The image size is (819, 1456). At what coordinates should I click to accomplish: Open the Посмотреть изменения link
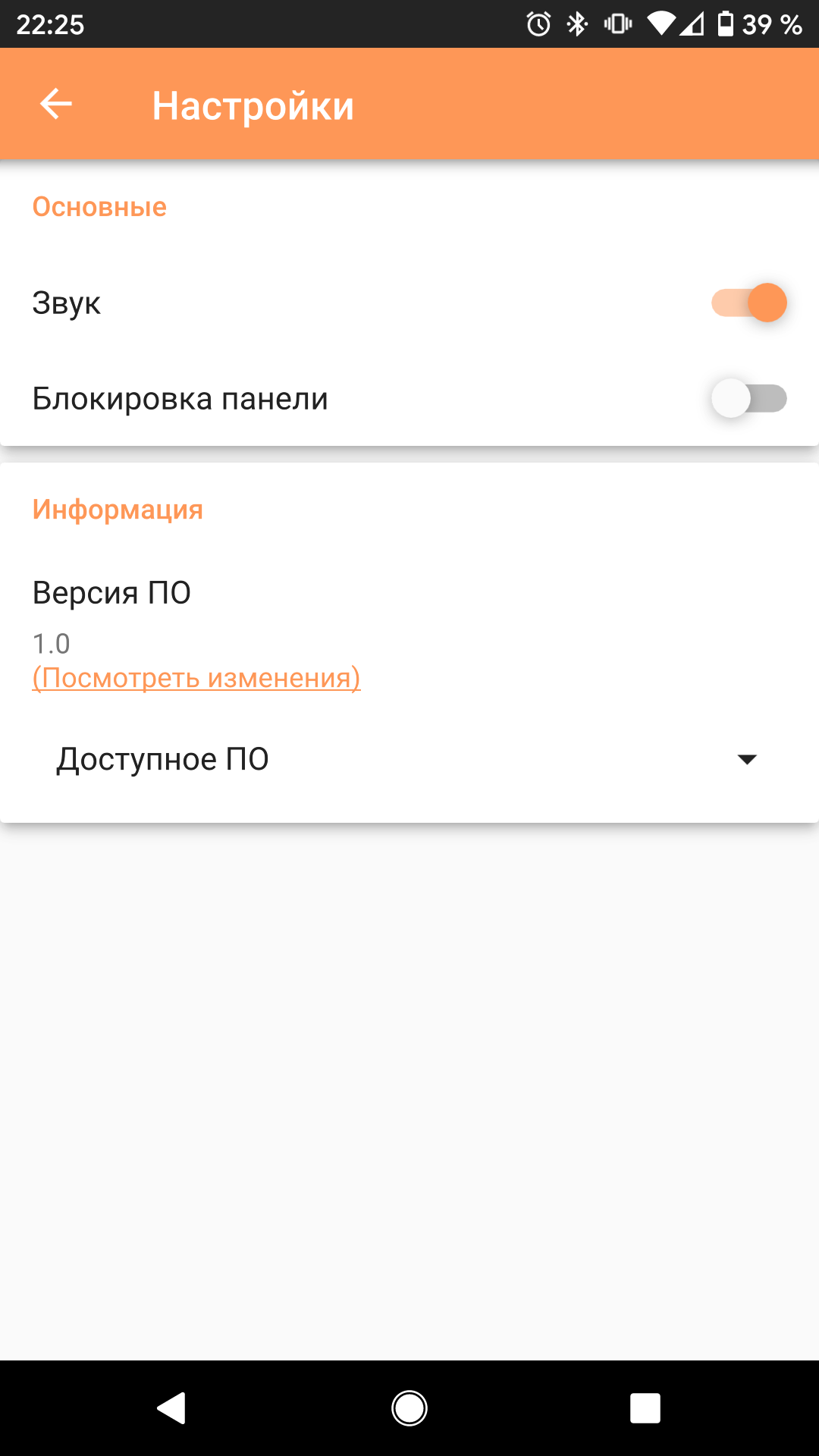point(196,677)
